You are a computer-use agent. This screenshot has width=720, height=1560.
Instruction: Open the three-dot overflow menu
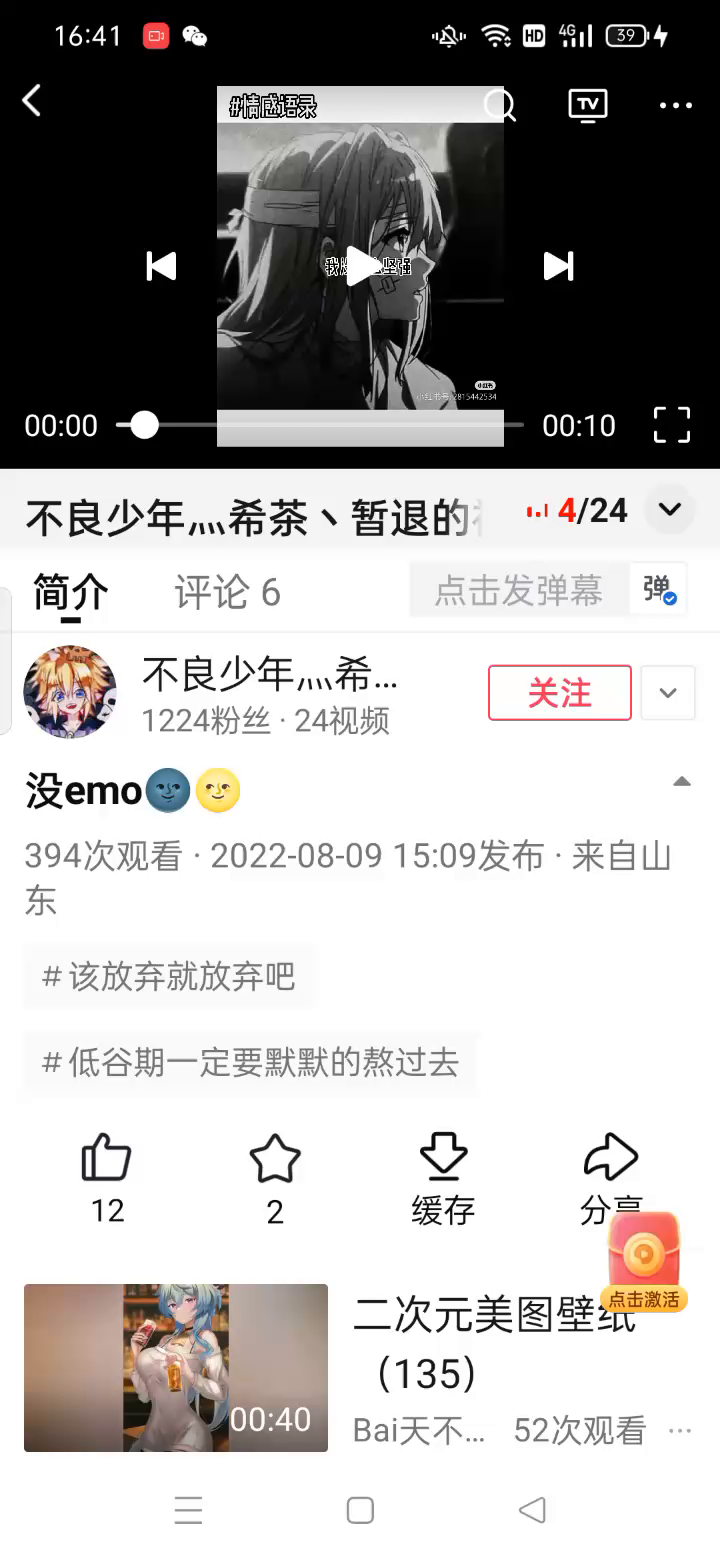click(x=676, y=105)
